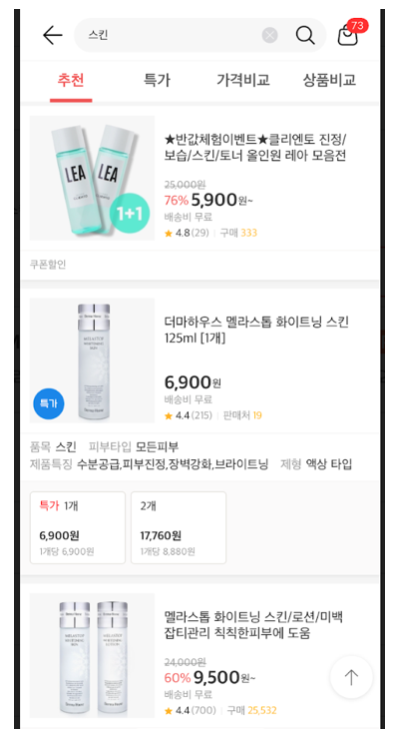Image resolution: width=398 pixels, height=746 pixels.
Task: Open the shopping cart with 73 items
Action: 351,32
